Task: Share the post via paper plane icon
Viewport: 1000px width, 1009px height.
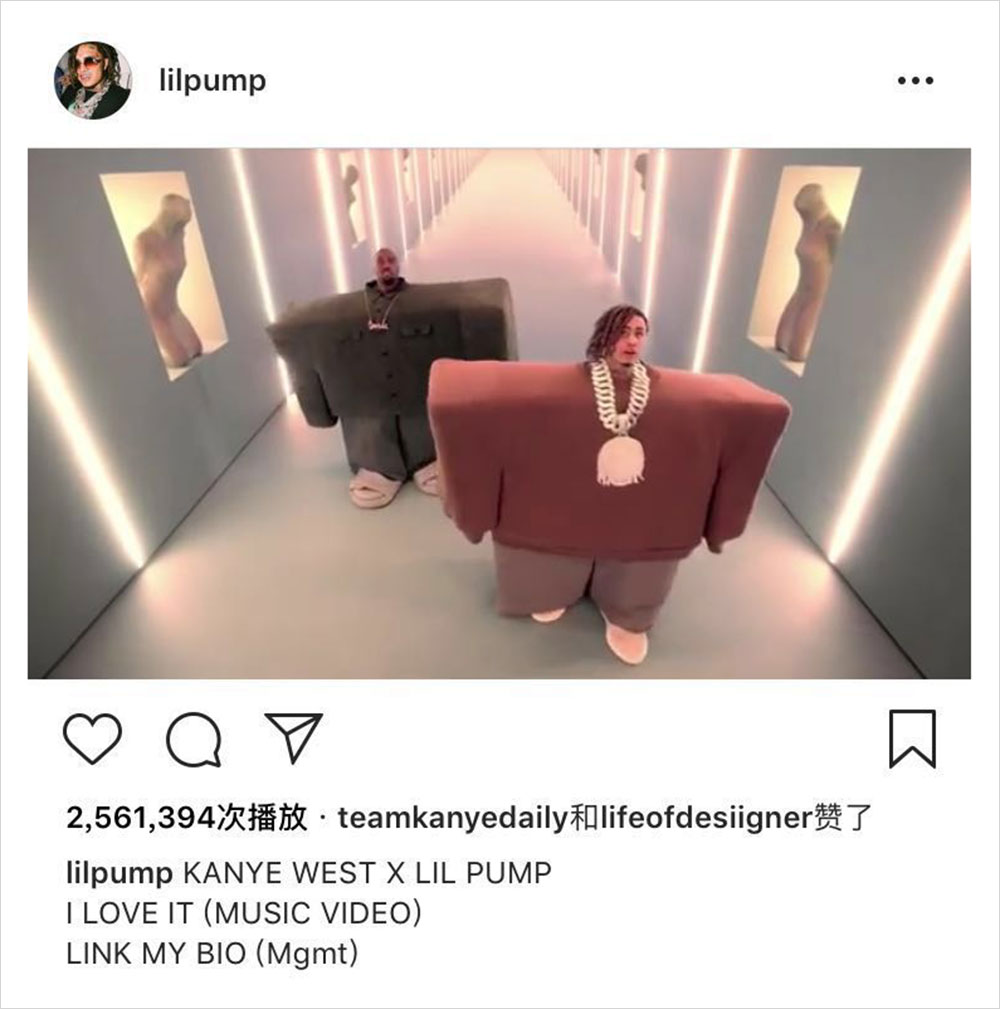Action: (293, 738)
